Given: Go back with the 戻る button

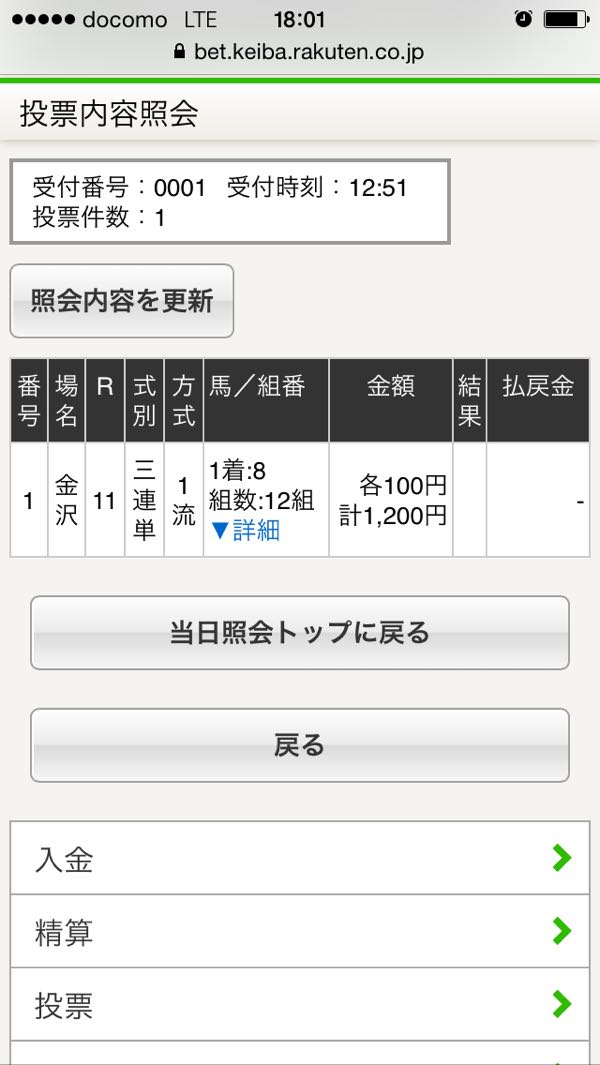Looking at the screenshot, I should 299,746.
